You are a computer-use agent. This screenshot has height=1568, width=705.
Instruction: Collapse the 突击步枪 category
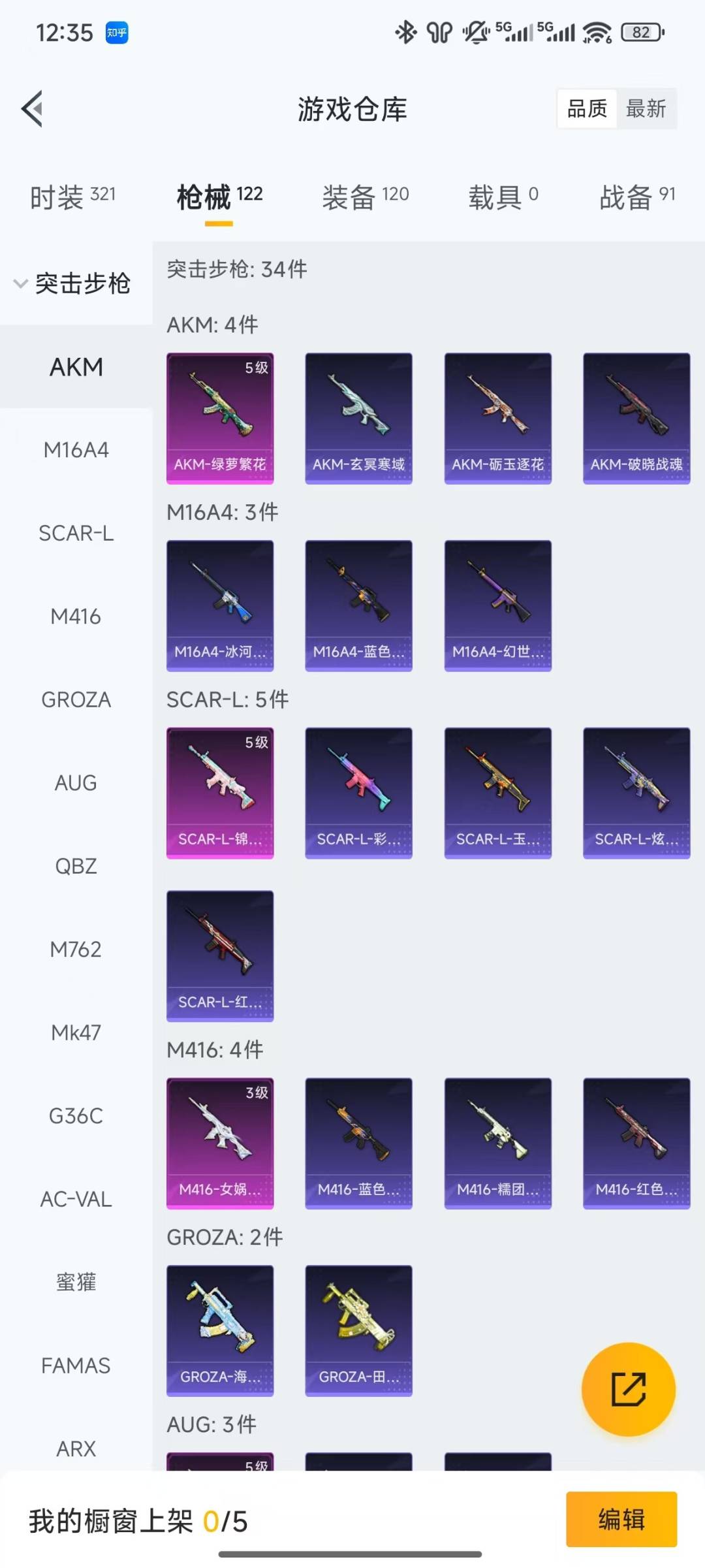click(x=73, y=283)
